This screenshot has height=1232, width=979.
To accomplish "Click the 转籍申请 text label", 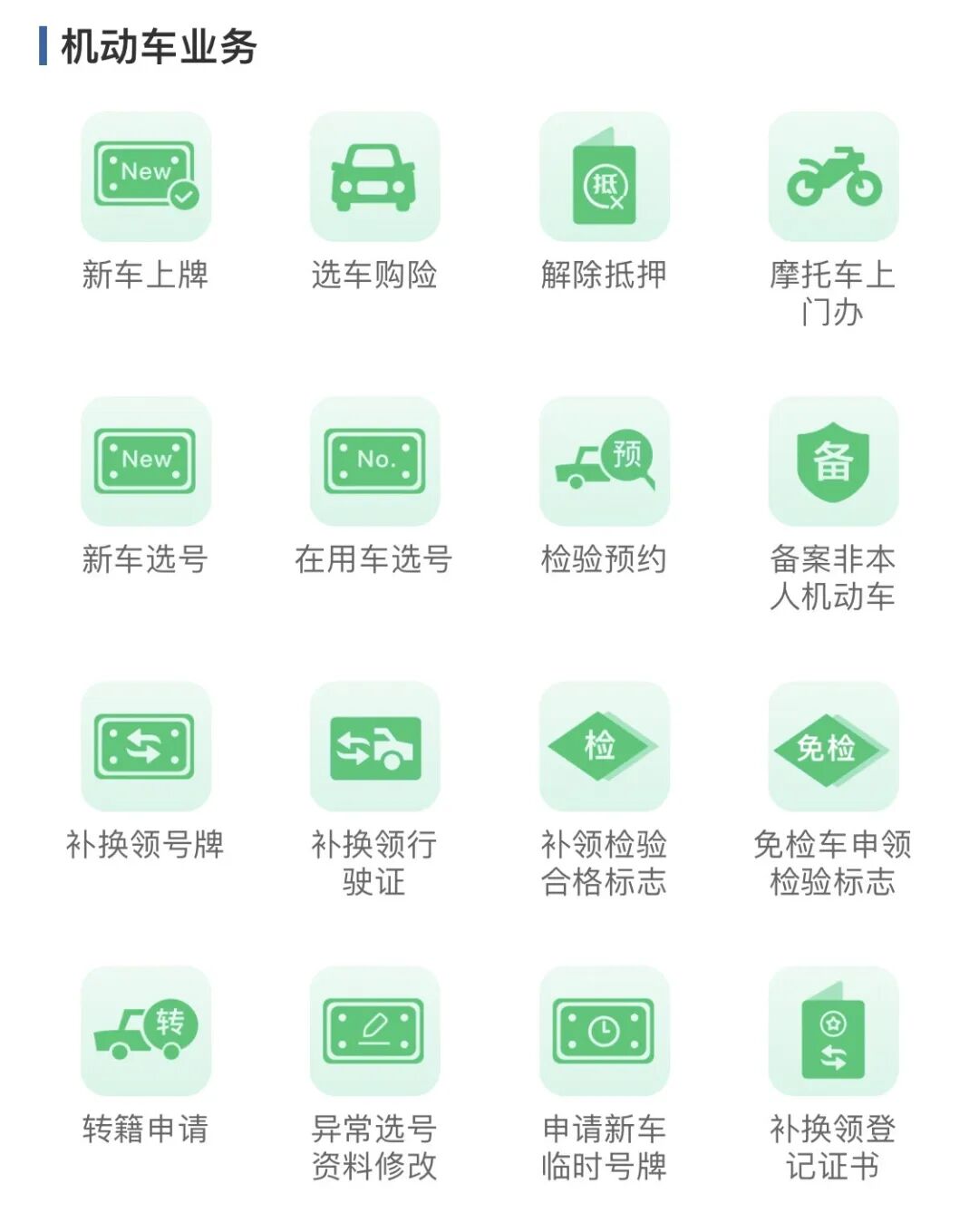I will click(145, 1129).
